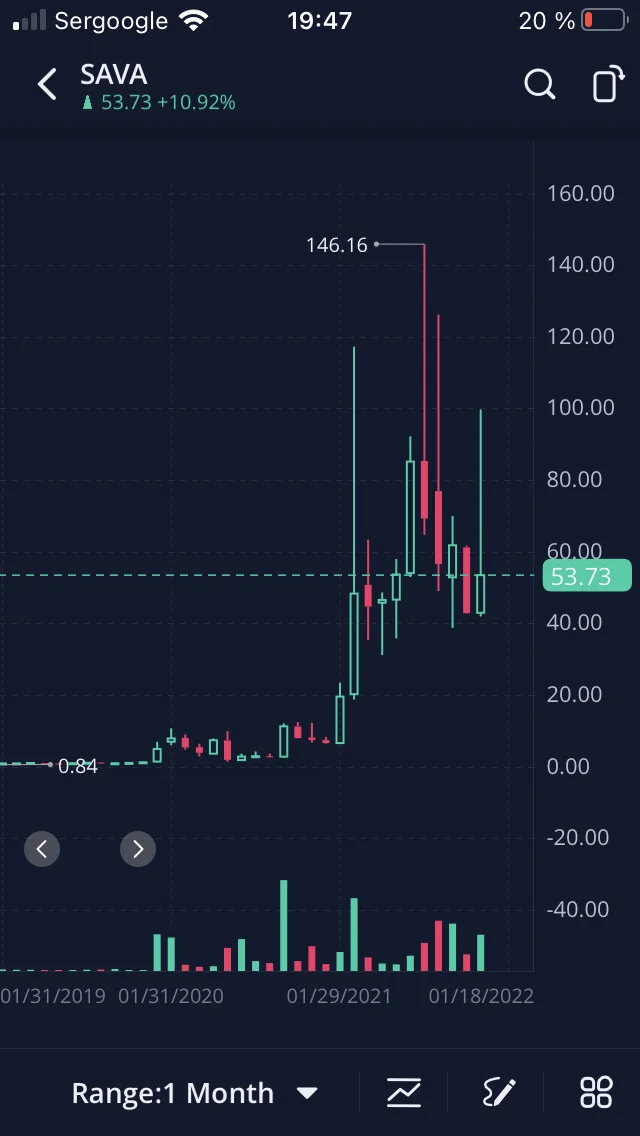Screen dimensions: 640x1136
Task: Shift the chart right with the arrow
Action: [138, 848]
